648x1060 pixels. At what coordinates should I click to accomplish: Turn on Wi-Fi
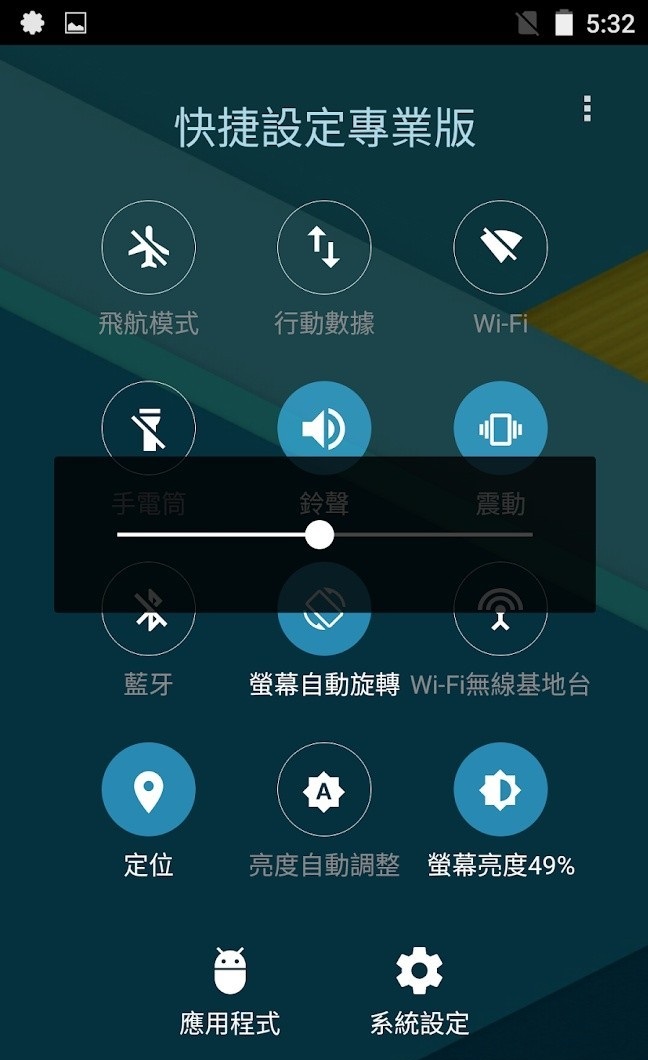[x=500, y=248]
